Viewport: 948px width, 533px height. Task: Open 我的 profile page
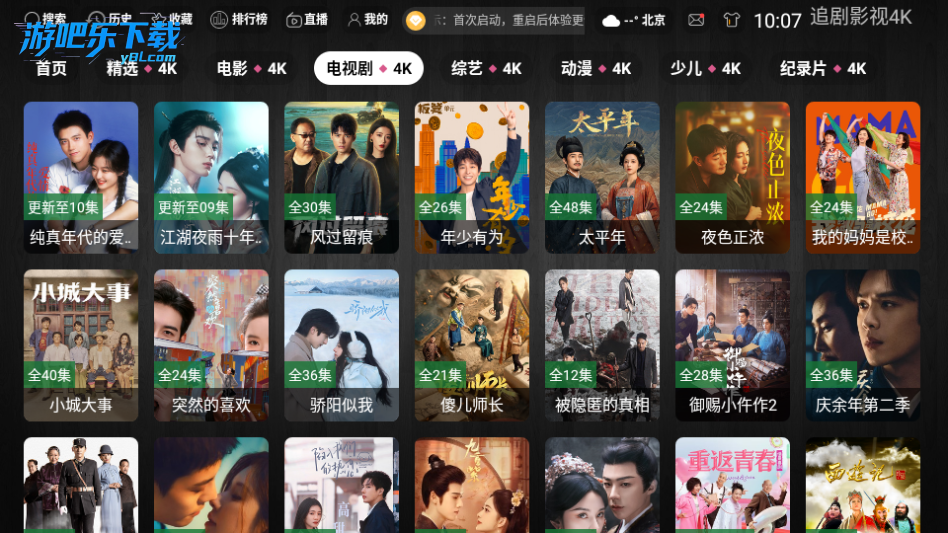367,19
